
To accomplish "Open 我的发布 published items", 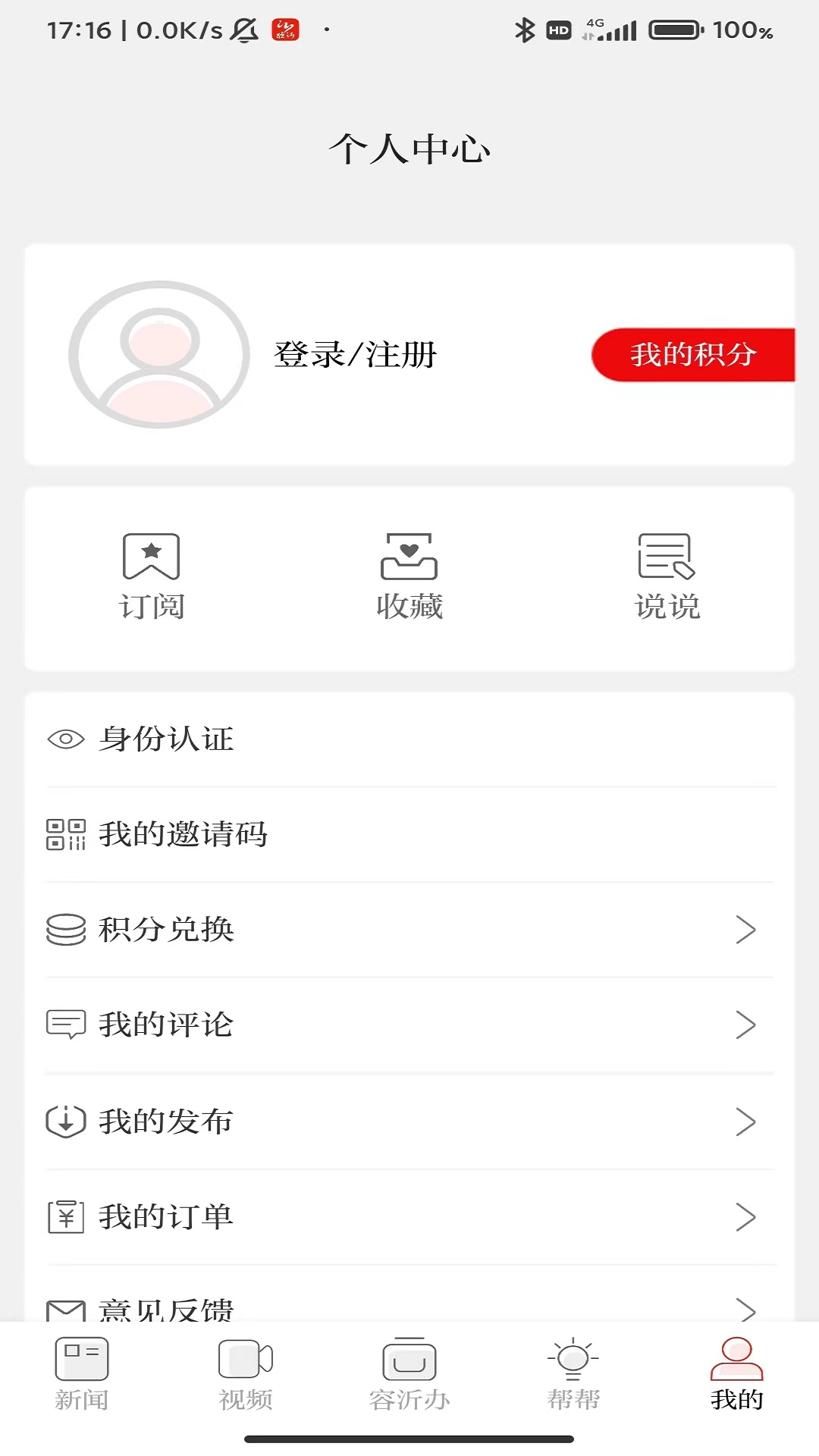I will point(409,1122).
